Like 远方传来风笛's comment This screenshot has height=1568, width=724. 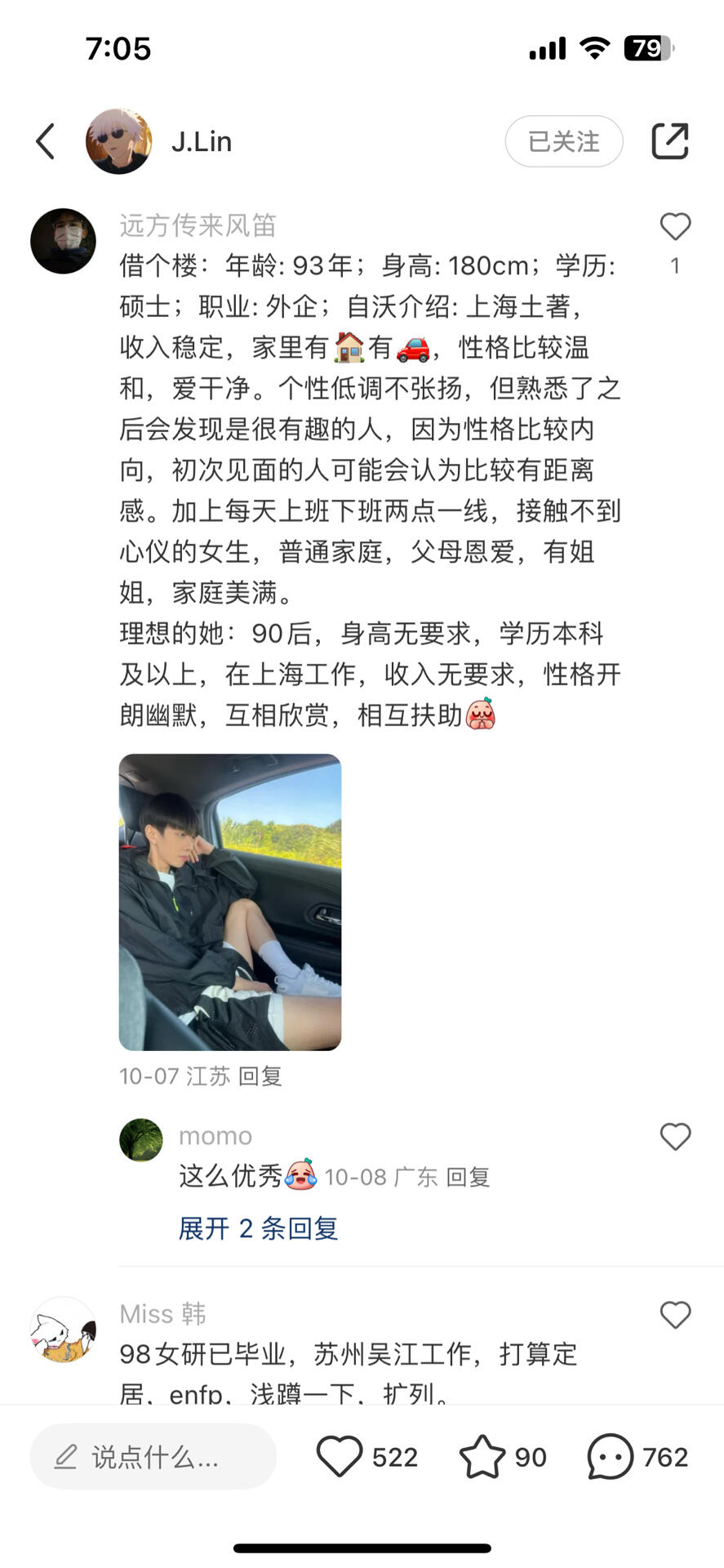675,227
